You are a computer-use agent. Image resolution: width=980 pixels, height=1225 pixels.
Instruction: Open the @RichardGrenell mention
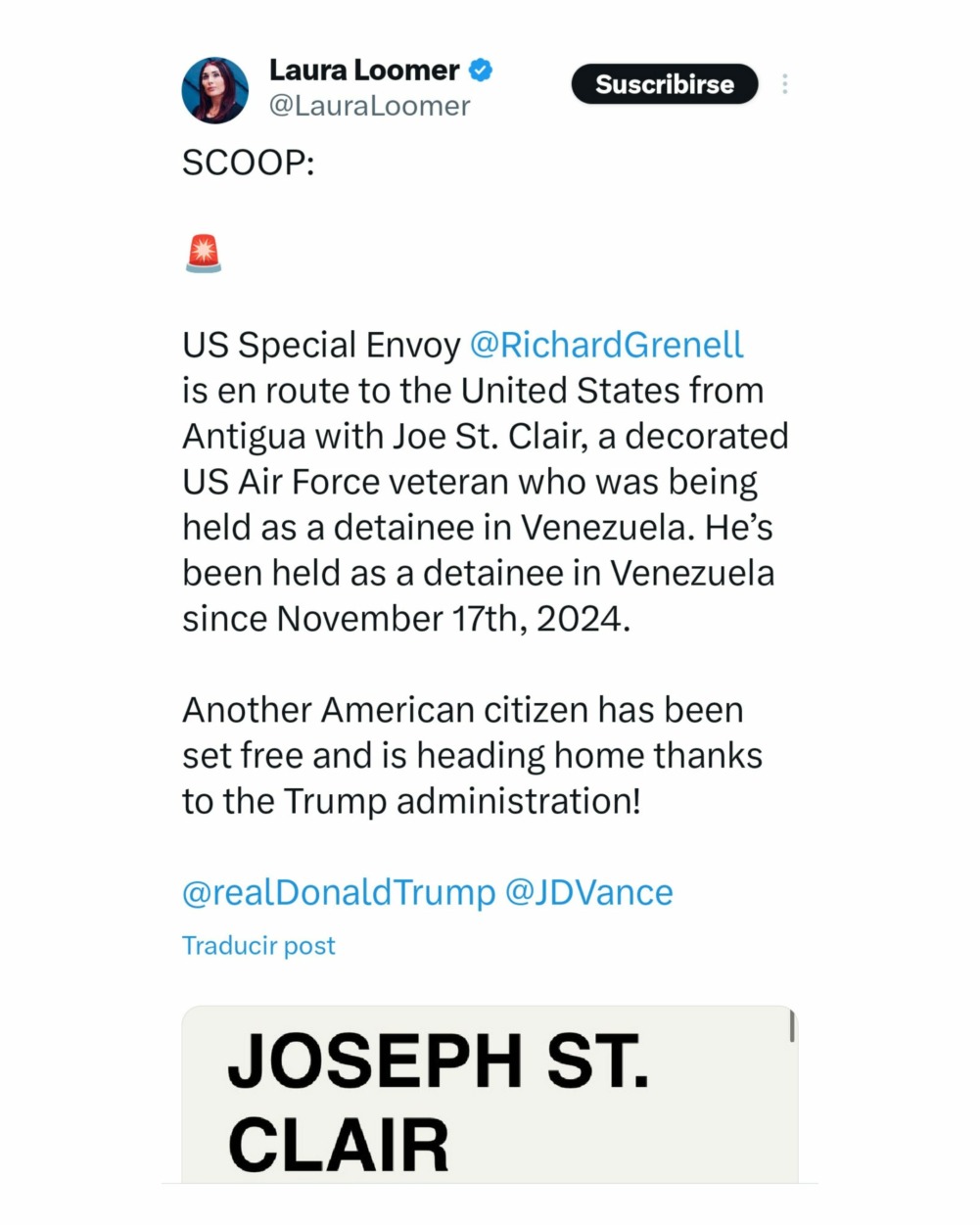click(x=606, y=345)
